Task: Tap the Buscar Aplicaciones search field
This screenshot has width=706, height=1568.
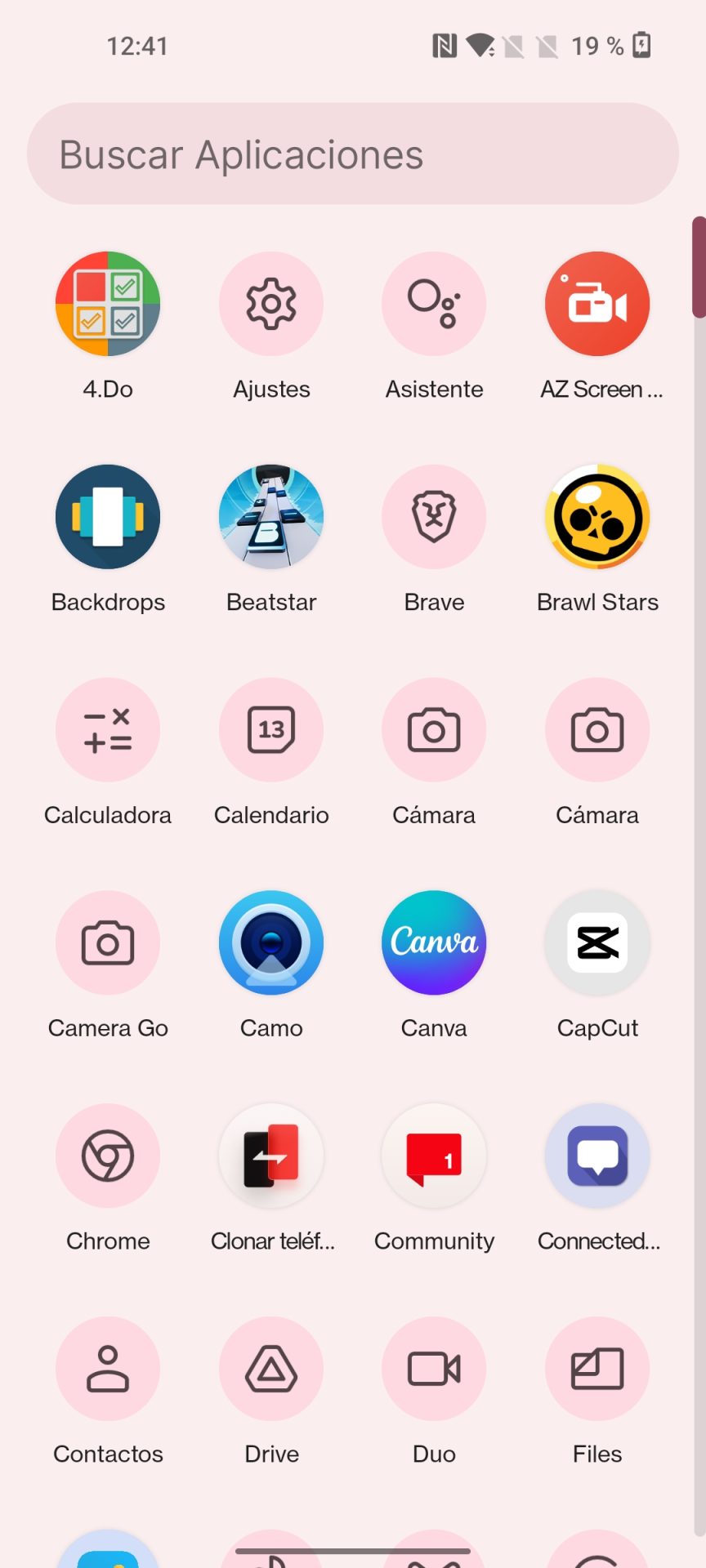Action: tap(353, 154)
